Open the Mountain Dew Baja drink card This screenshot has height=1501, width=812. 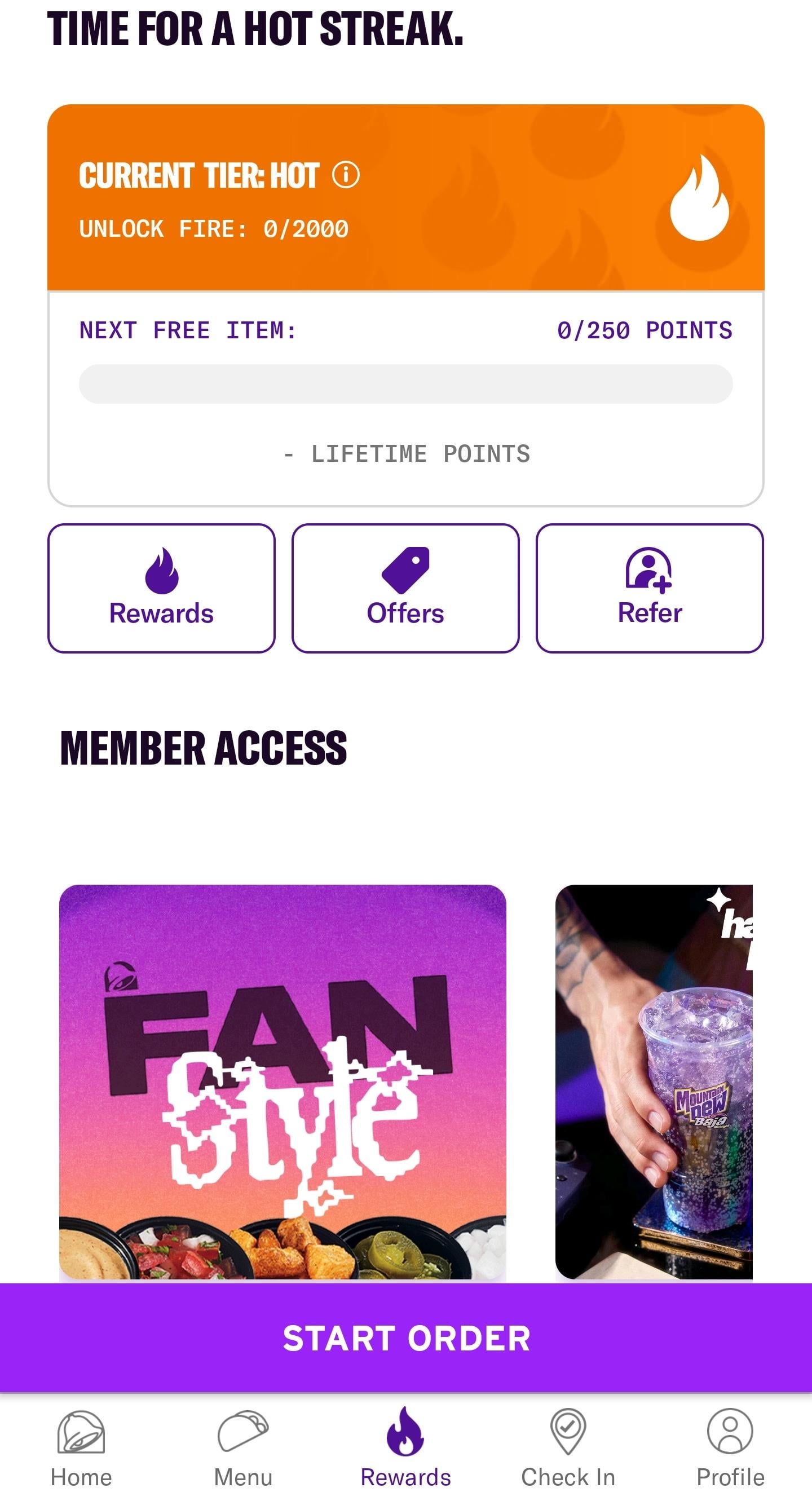pyautogui.click(x=654, y=1081)
